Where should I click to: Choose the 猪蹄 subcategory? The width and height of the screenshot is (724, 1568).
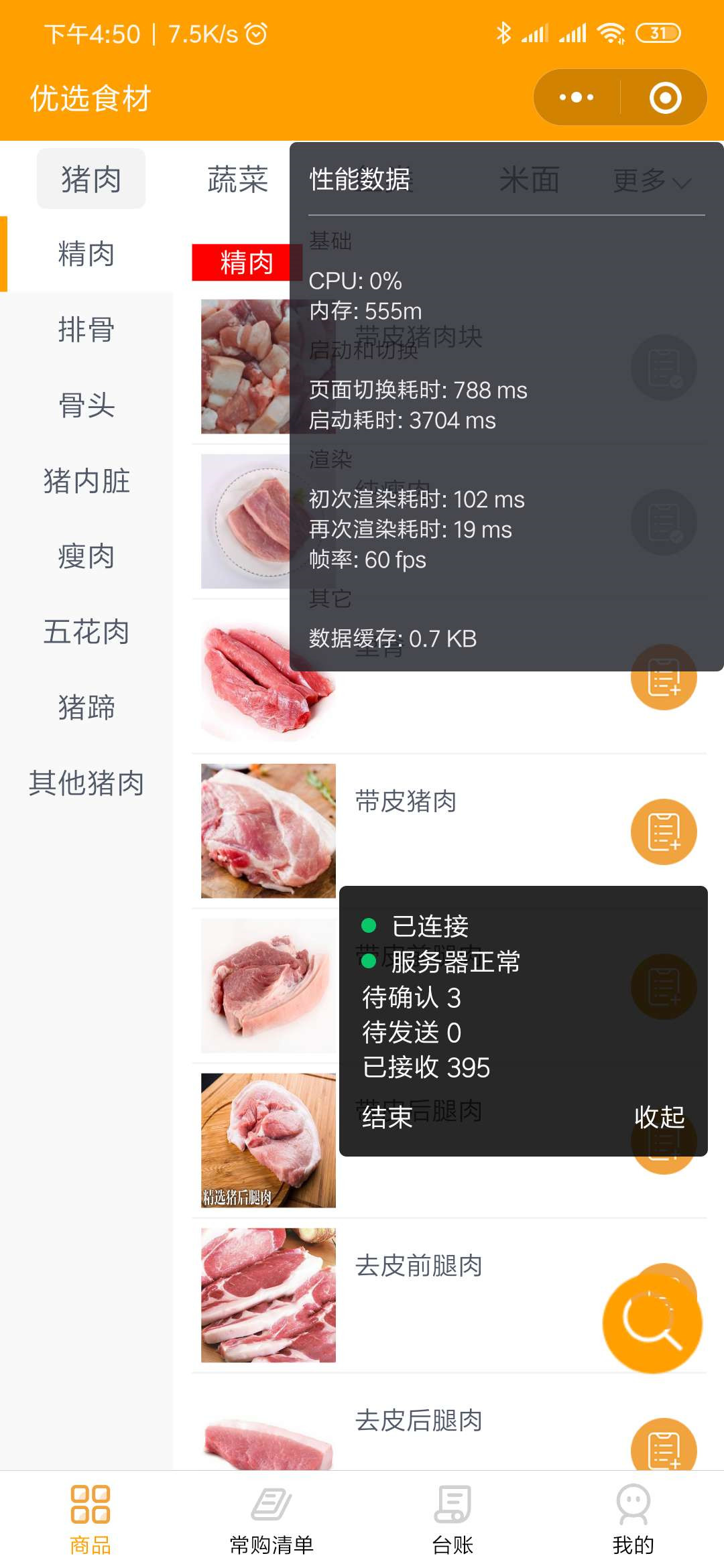[86, 708]
